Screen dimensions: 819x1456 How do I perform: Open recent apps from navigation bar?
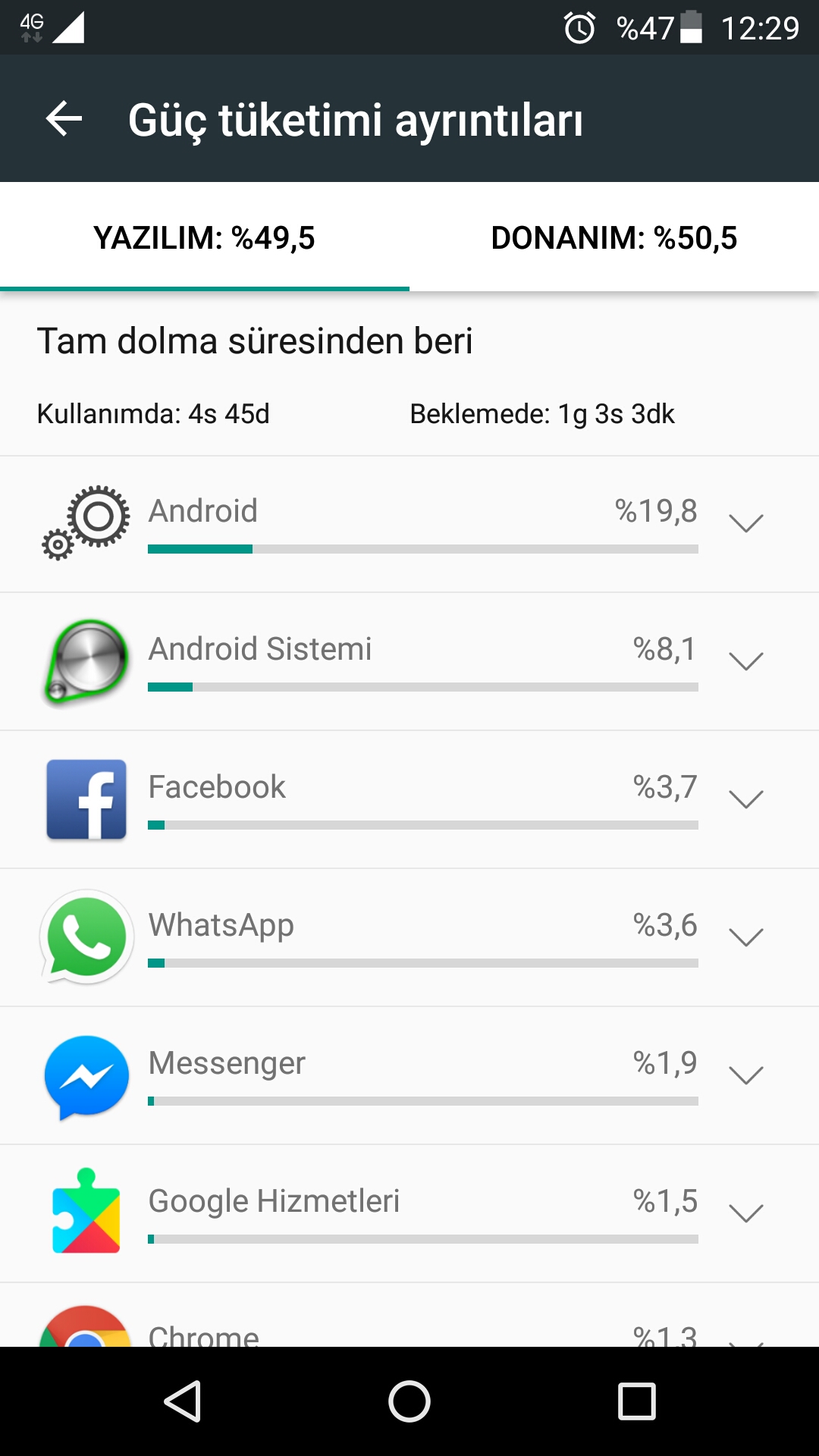tap(637, 1401)
